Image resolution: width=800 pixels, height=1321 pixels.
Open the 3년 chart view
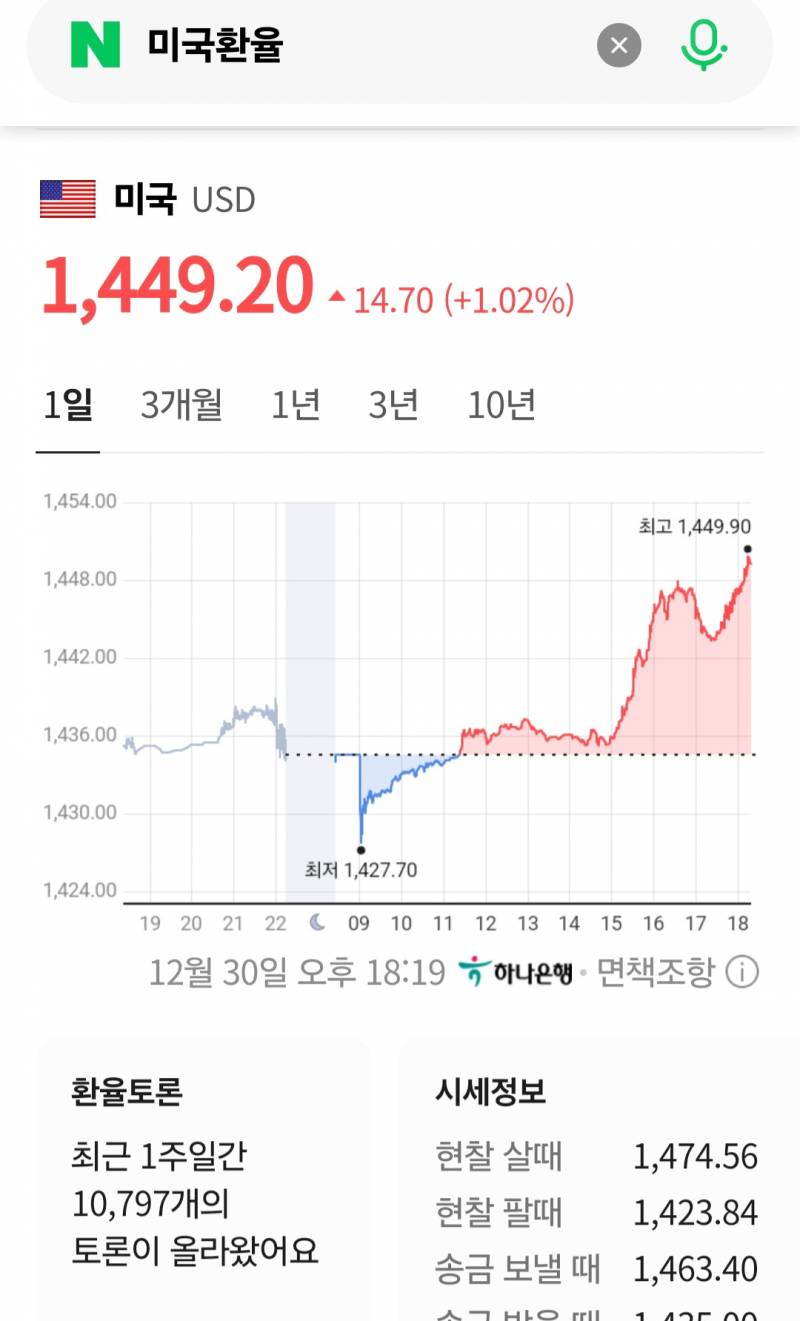pos(392,404)
